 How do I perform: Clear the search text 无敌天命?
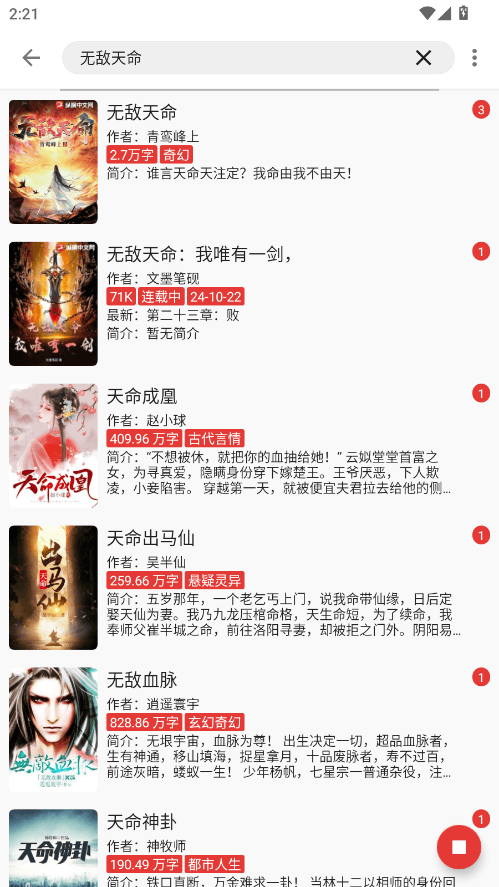pos(423,58)
